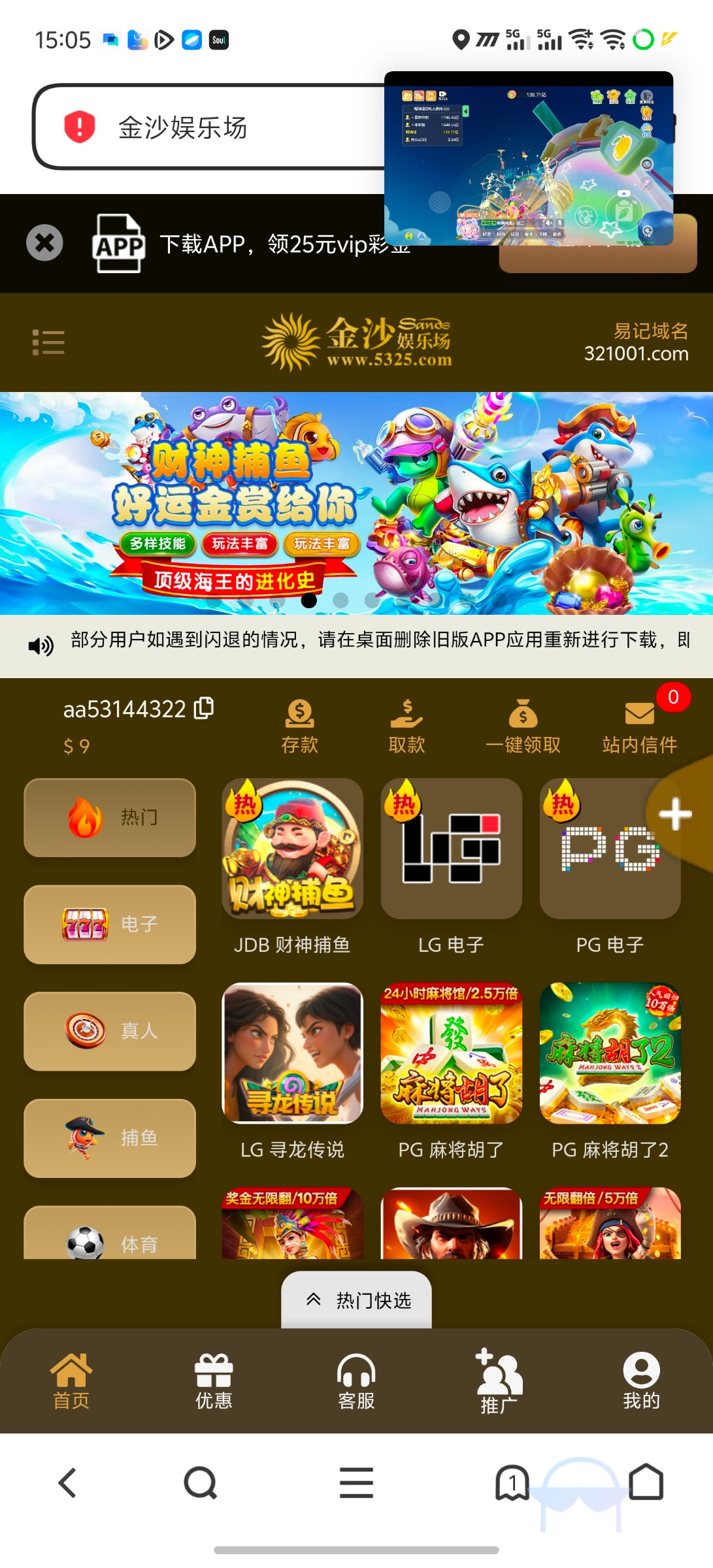Viewport: 713px width, 1568px height.
Task: Dismiss the APP download banner
Action: pos(44,243)
